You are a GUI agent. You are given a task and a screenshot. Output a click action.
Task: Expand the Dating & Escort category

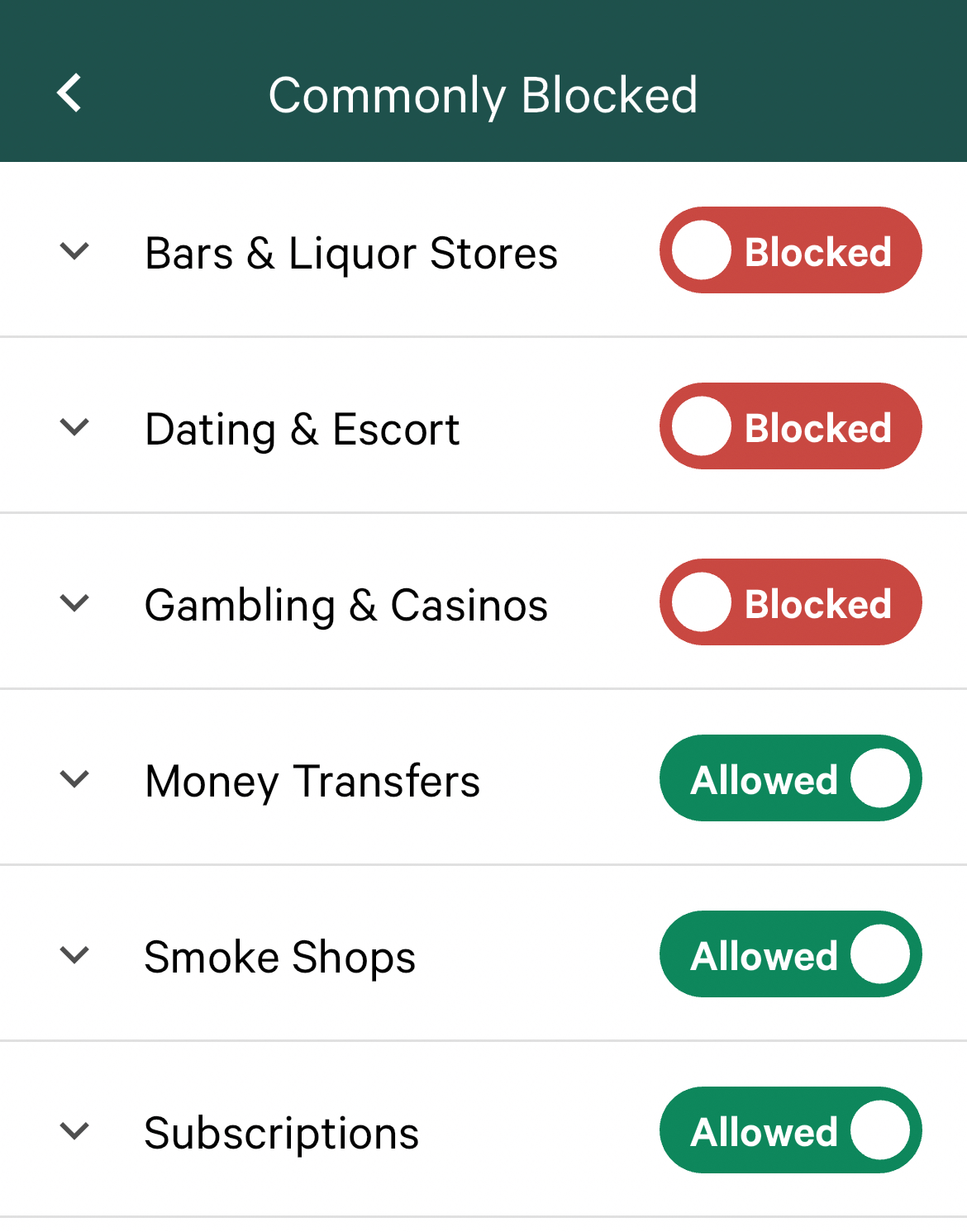[74, 426]
